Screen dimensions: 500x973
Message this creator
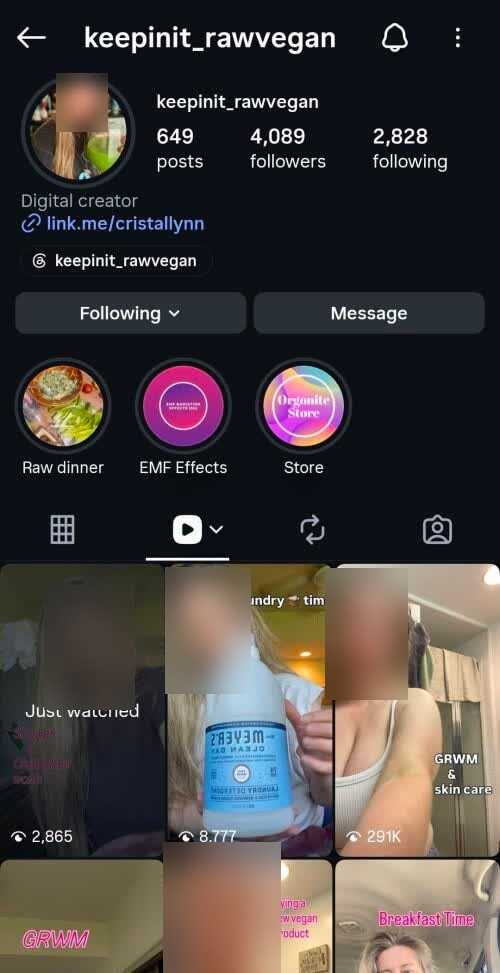coord(369,313)
